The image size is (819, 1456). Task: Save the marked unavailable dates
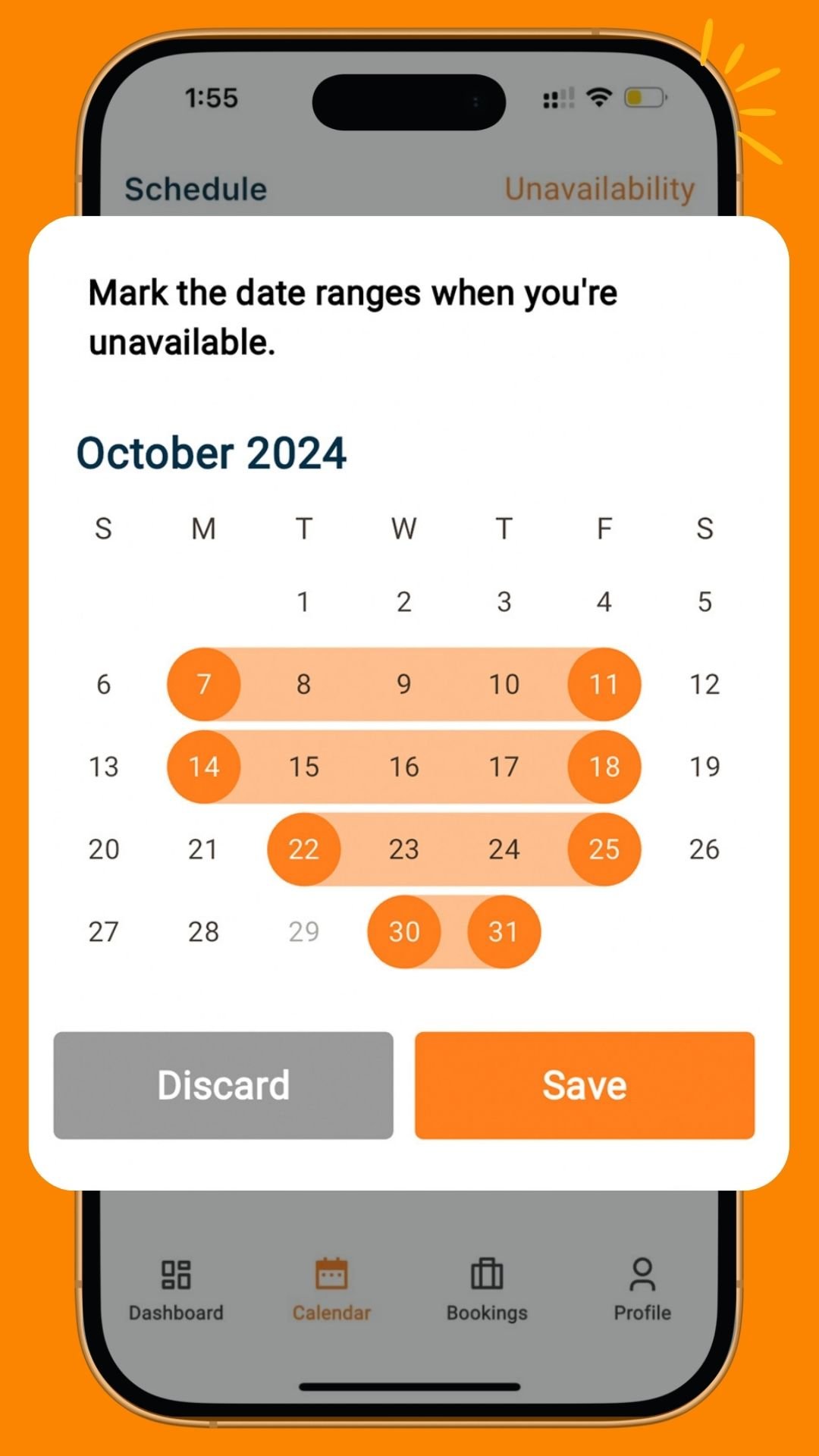pos(584,1085)
